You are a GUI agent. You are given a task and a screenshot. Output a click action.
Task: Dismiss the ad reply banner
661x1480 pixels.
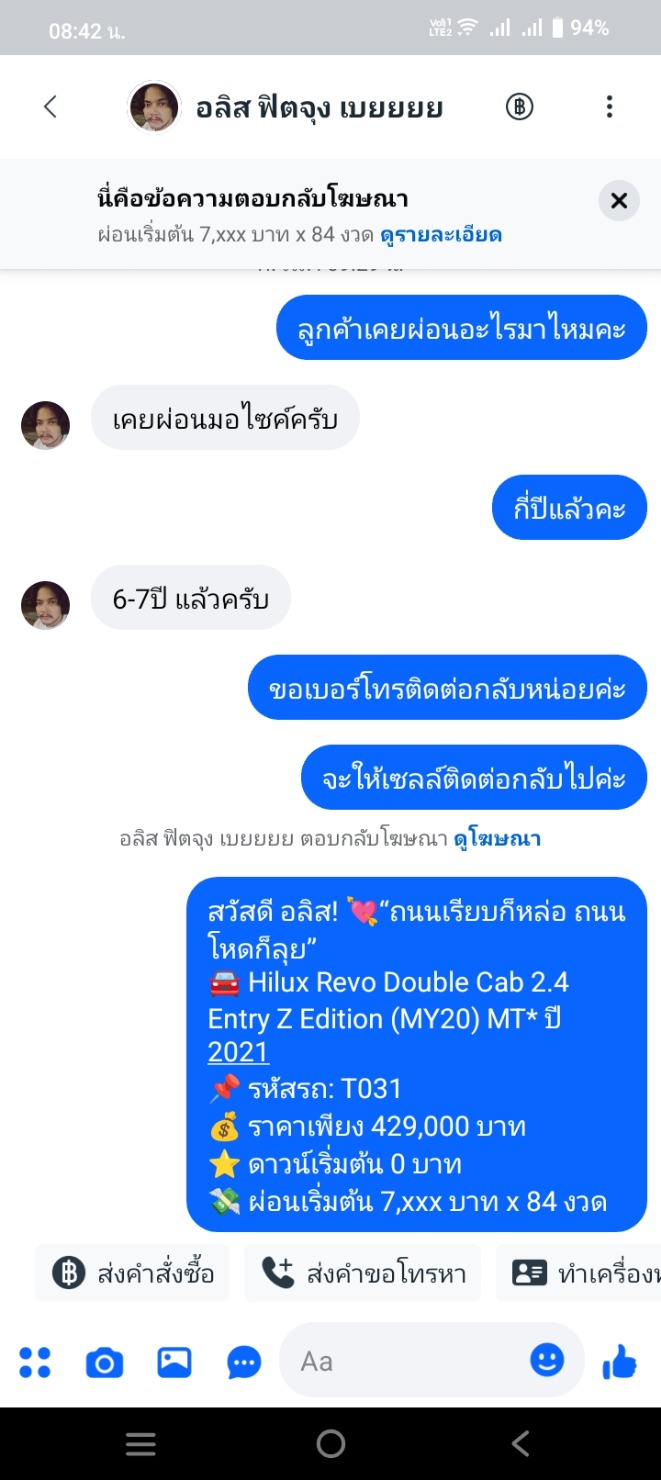(619, 201)
